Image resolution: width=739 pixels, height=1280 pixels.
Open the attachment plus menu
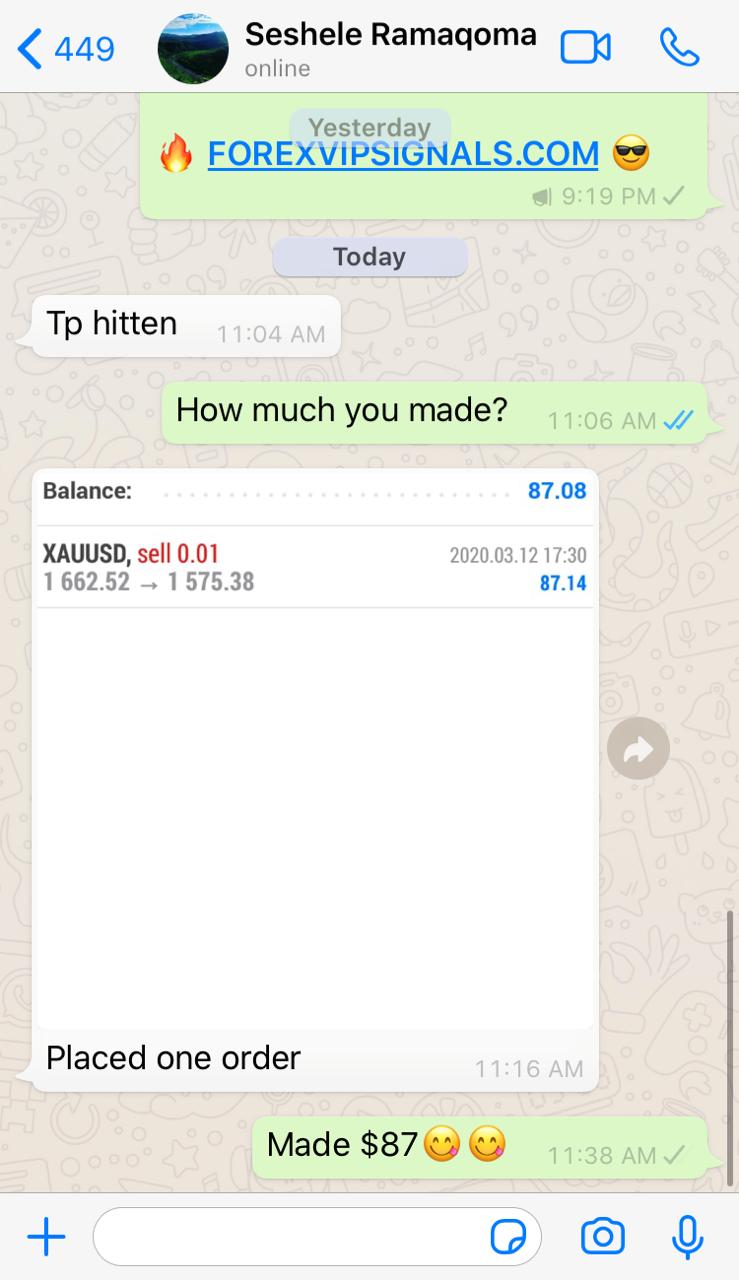coord(46,1238)
